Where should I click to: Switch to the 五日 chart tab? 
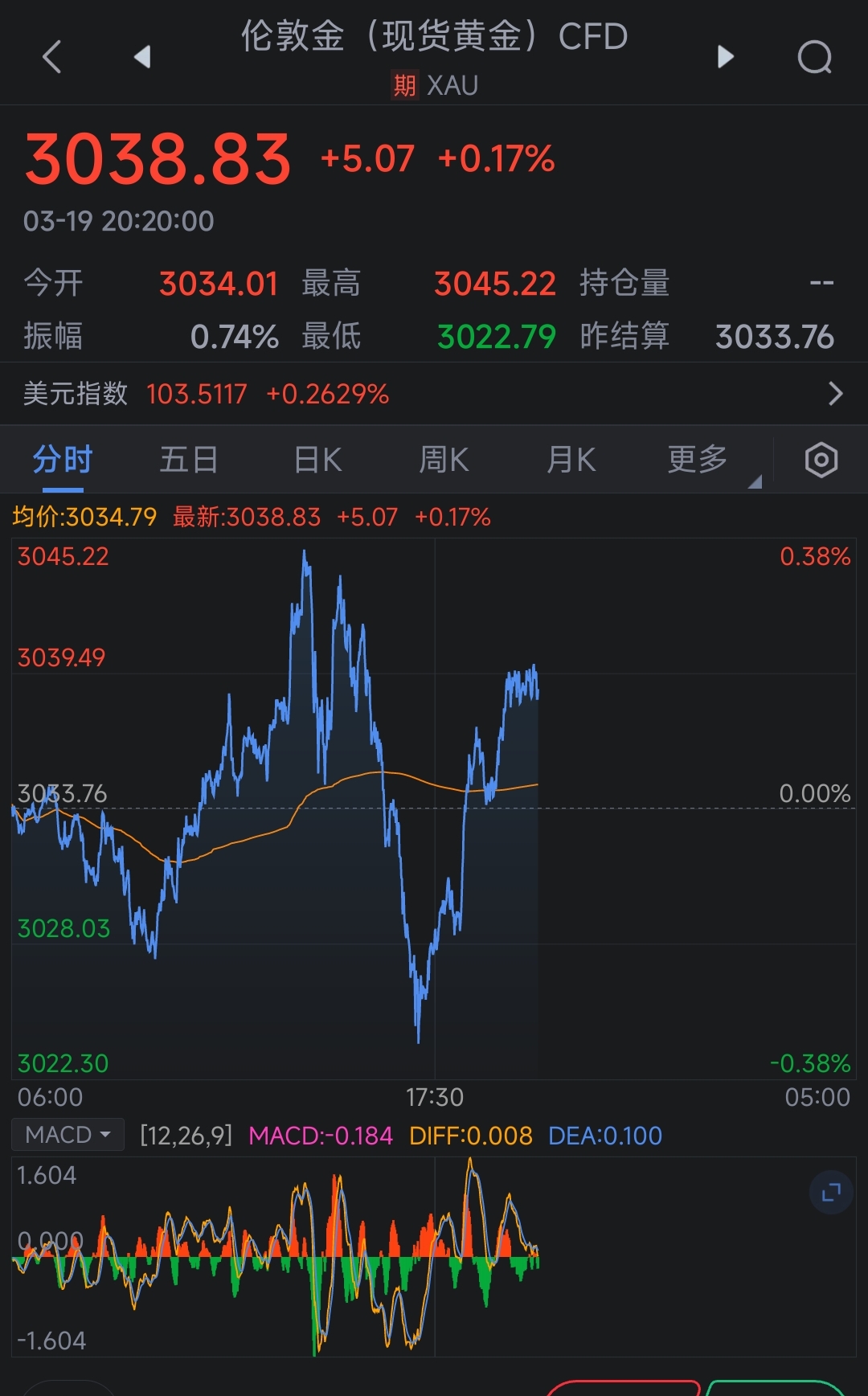coord(189,459)
